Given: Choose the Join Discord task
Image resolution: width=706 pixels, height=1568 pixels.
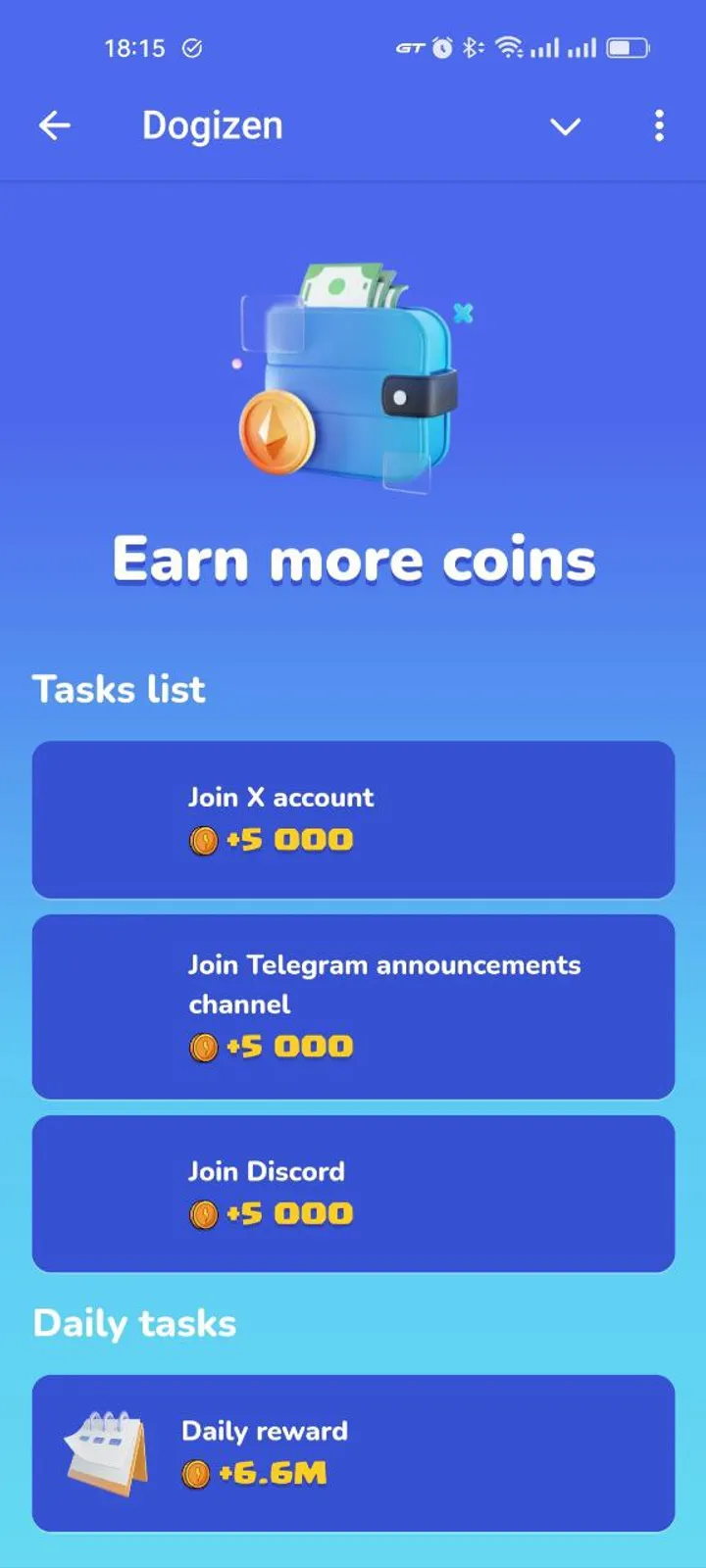Looking at the screenshot, I should [353, 1194].
